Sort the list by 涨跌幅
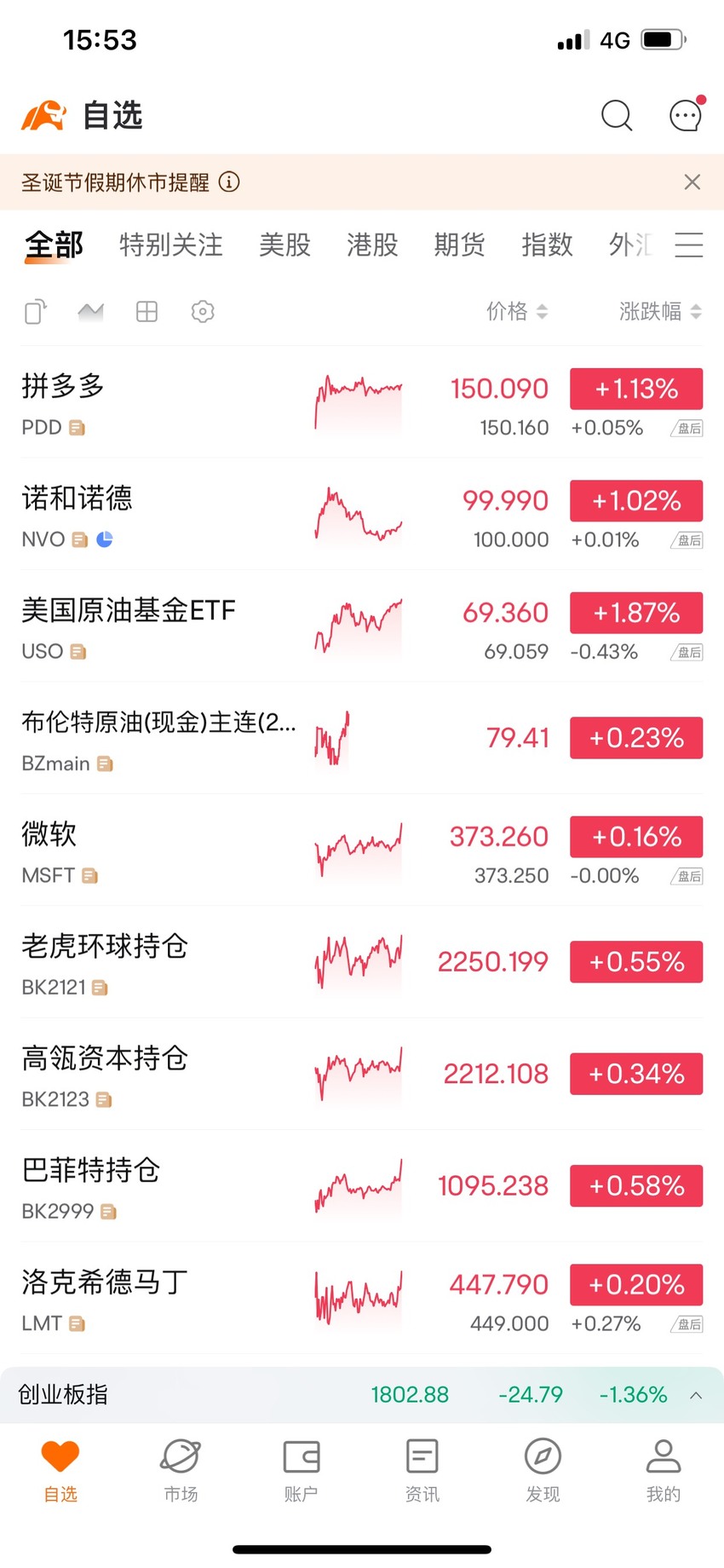 [660, 311]
